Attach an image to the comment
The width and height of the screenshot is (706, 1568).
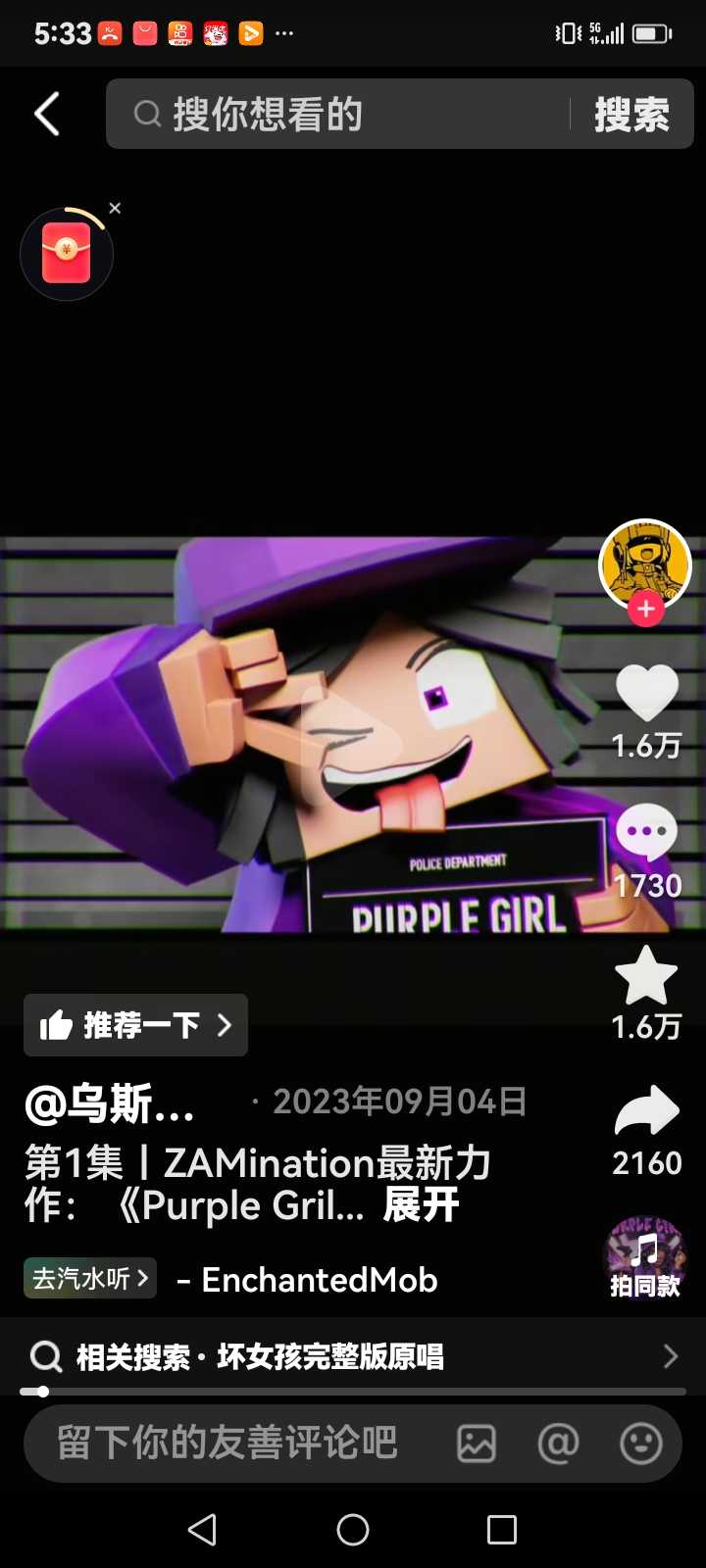coord(477,1444)
